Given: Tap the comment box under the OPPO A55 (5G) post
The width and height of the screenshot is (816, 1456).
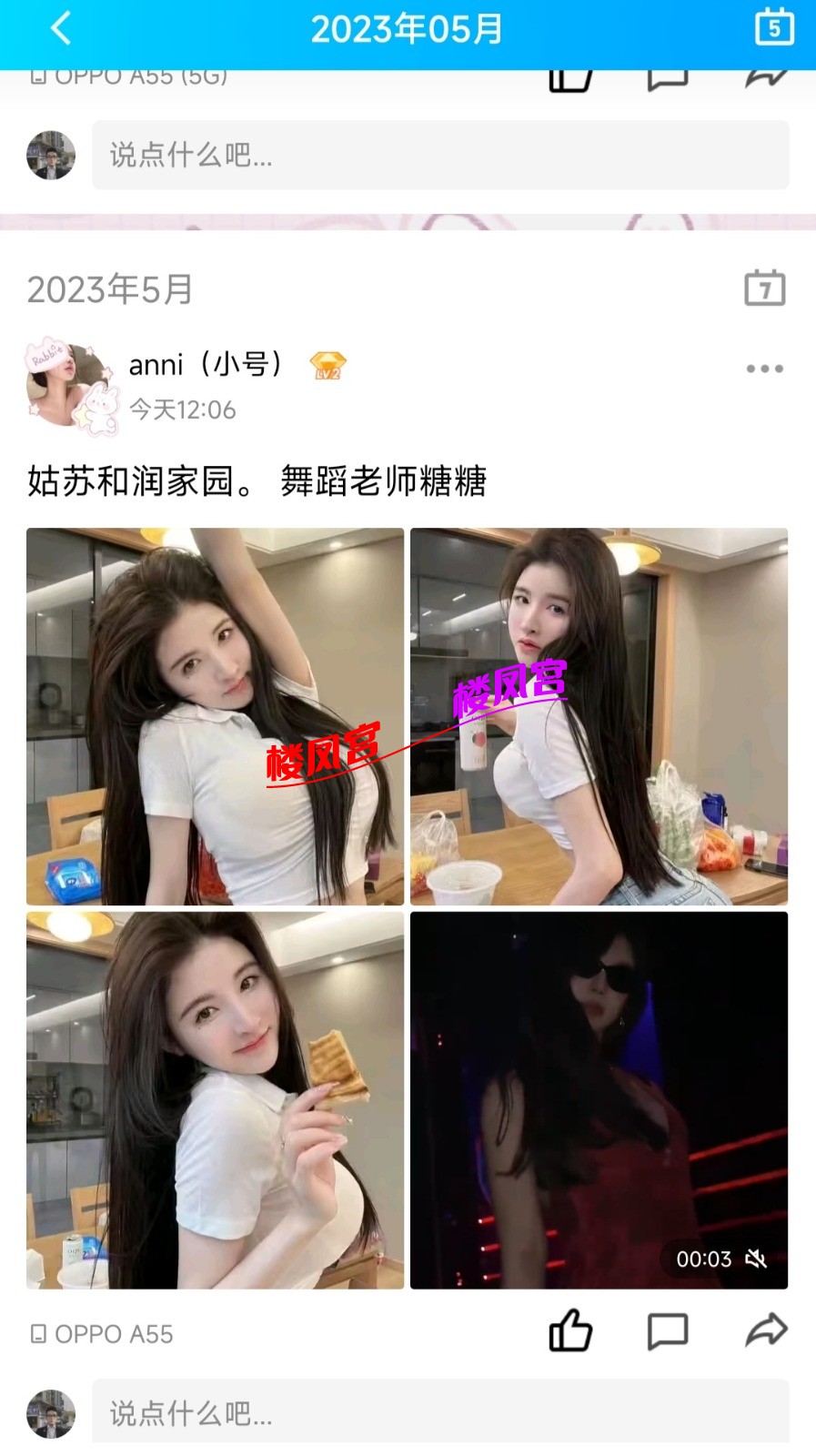Looking at the screenshot, I should (x=440, y=155).
